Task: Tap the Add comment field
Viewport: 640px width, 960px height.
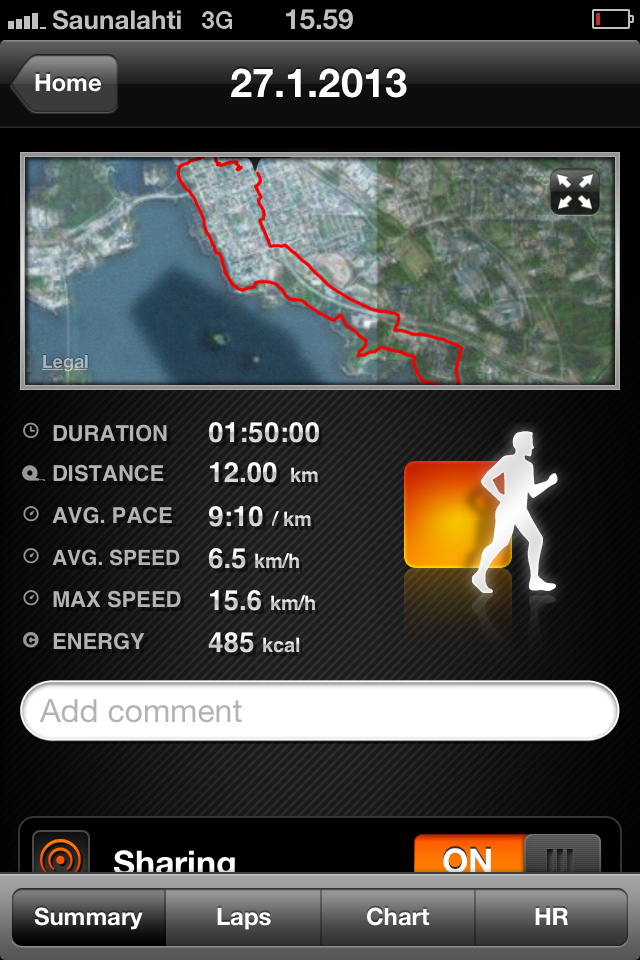Action: (x=320, y=711)
